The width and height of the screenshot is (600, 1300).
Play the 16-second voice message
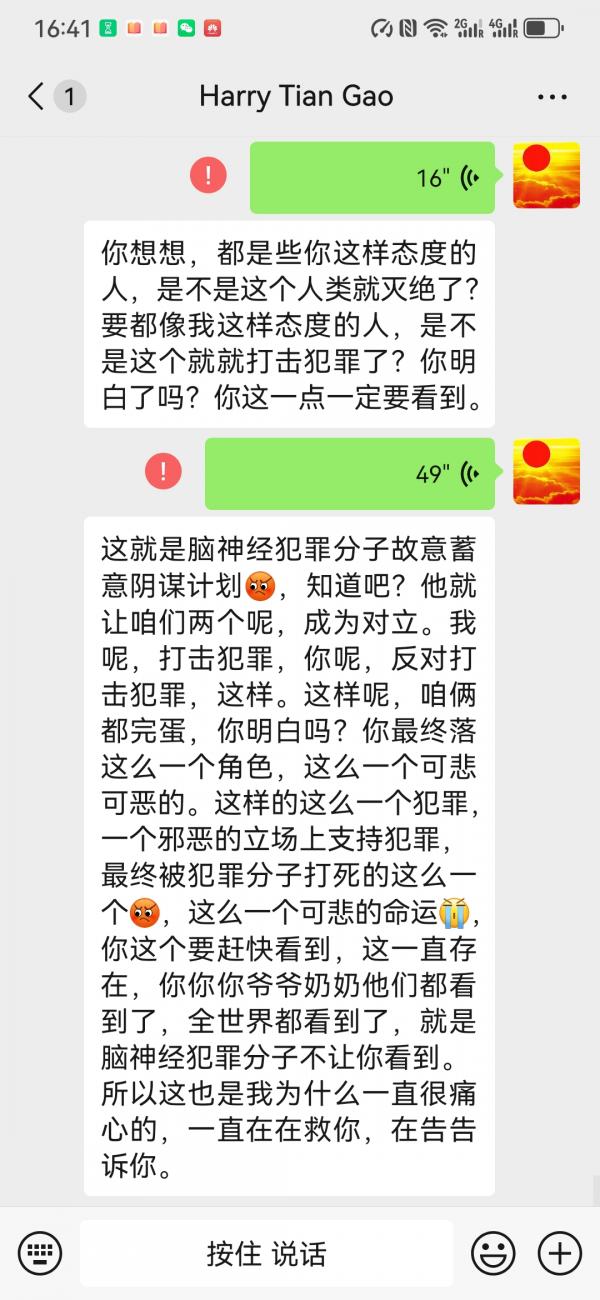tap(372, 178)
